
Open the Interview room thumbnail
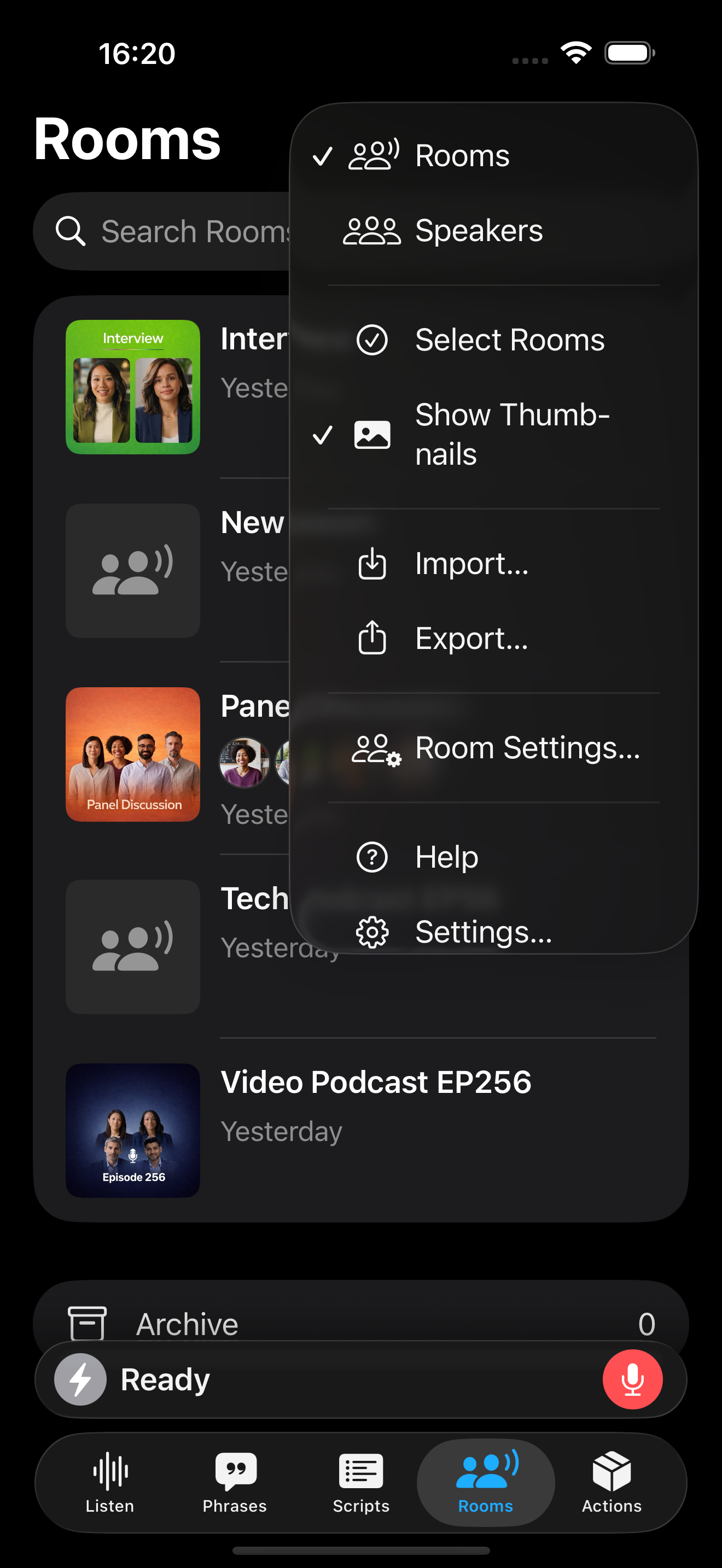click(133, 387)
